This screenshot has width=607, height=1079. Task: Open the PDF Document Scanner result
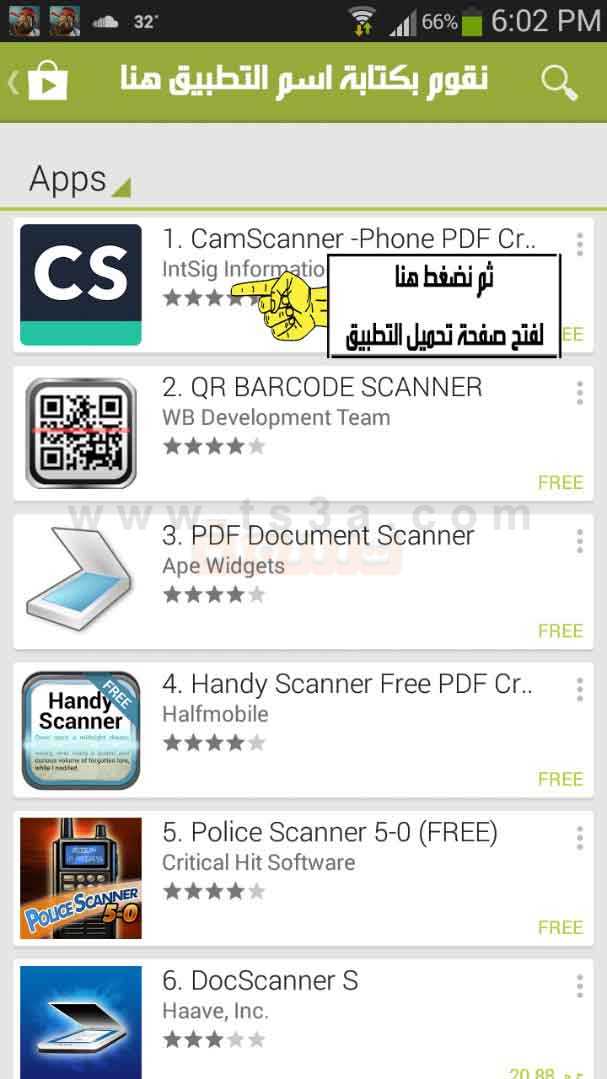click(x=303, y=582)
